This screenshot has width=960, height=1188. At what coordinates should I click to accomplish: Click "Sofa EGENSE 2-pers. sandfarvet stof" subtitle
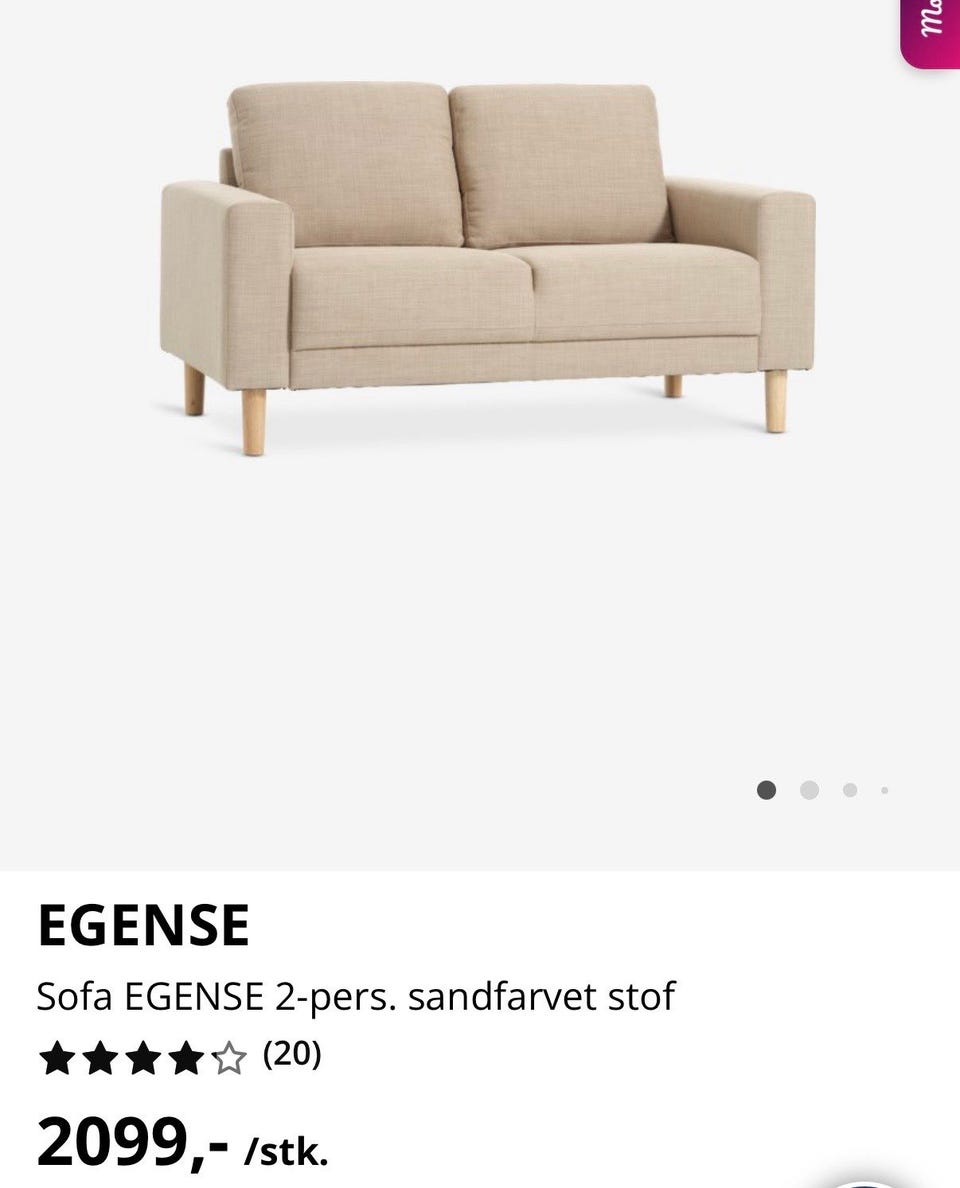[x=357, y=996]
